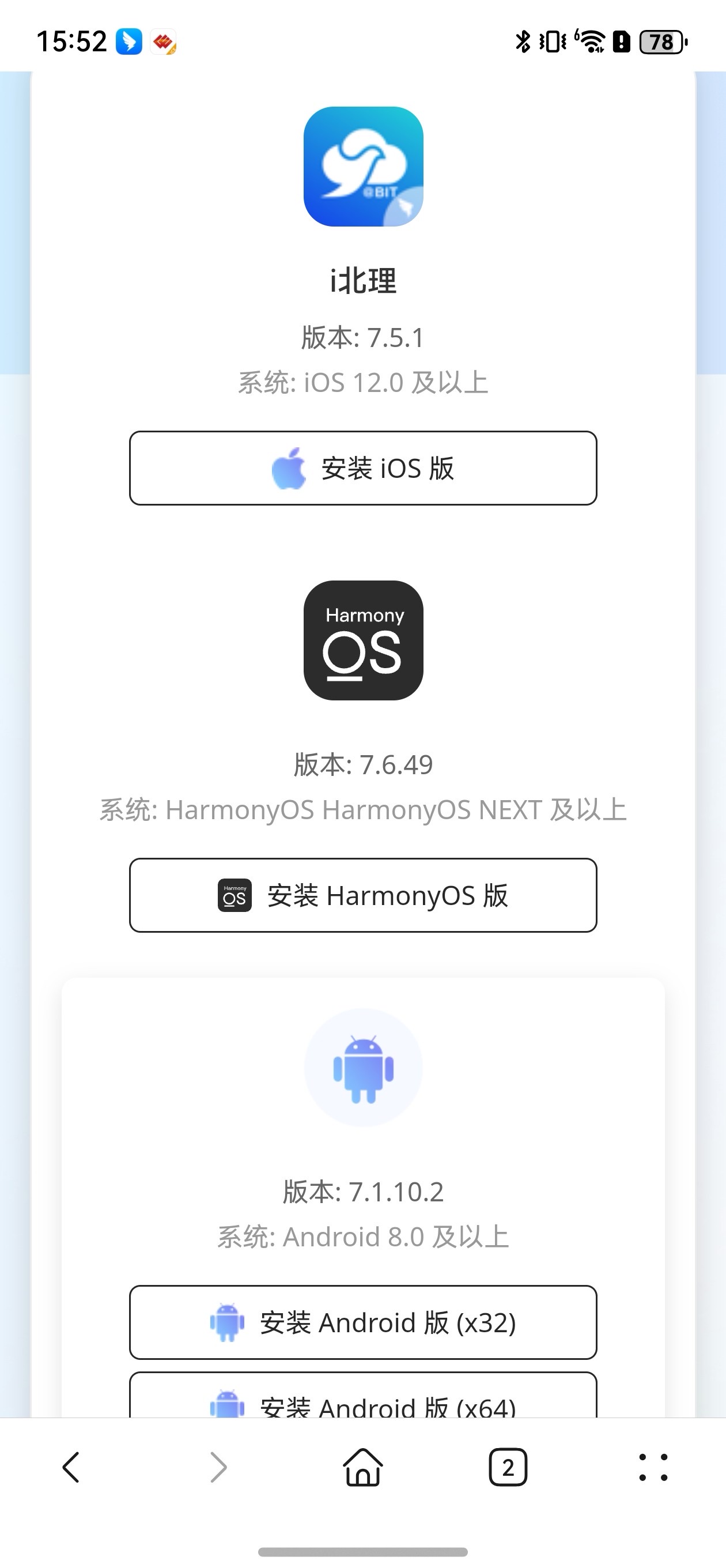Go forward in browser history
The width and height of the screenshot is (726, 1568).
[x=218, y=1468]
